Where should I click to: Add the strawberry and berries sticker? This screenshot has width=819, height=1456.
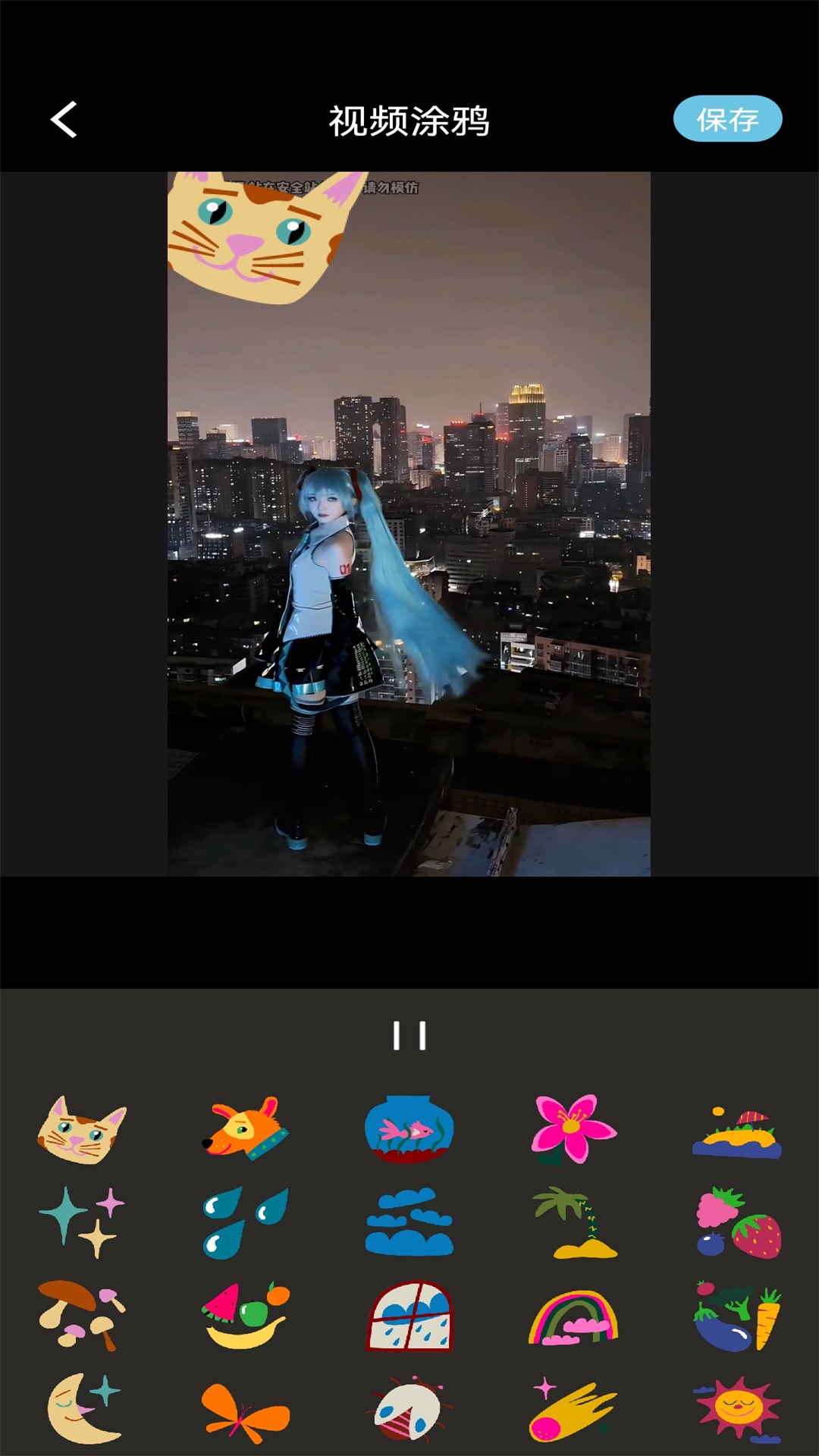(737, 1222)
